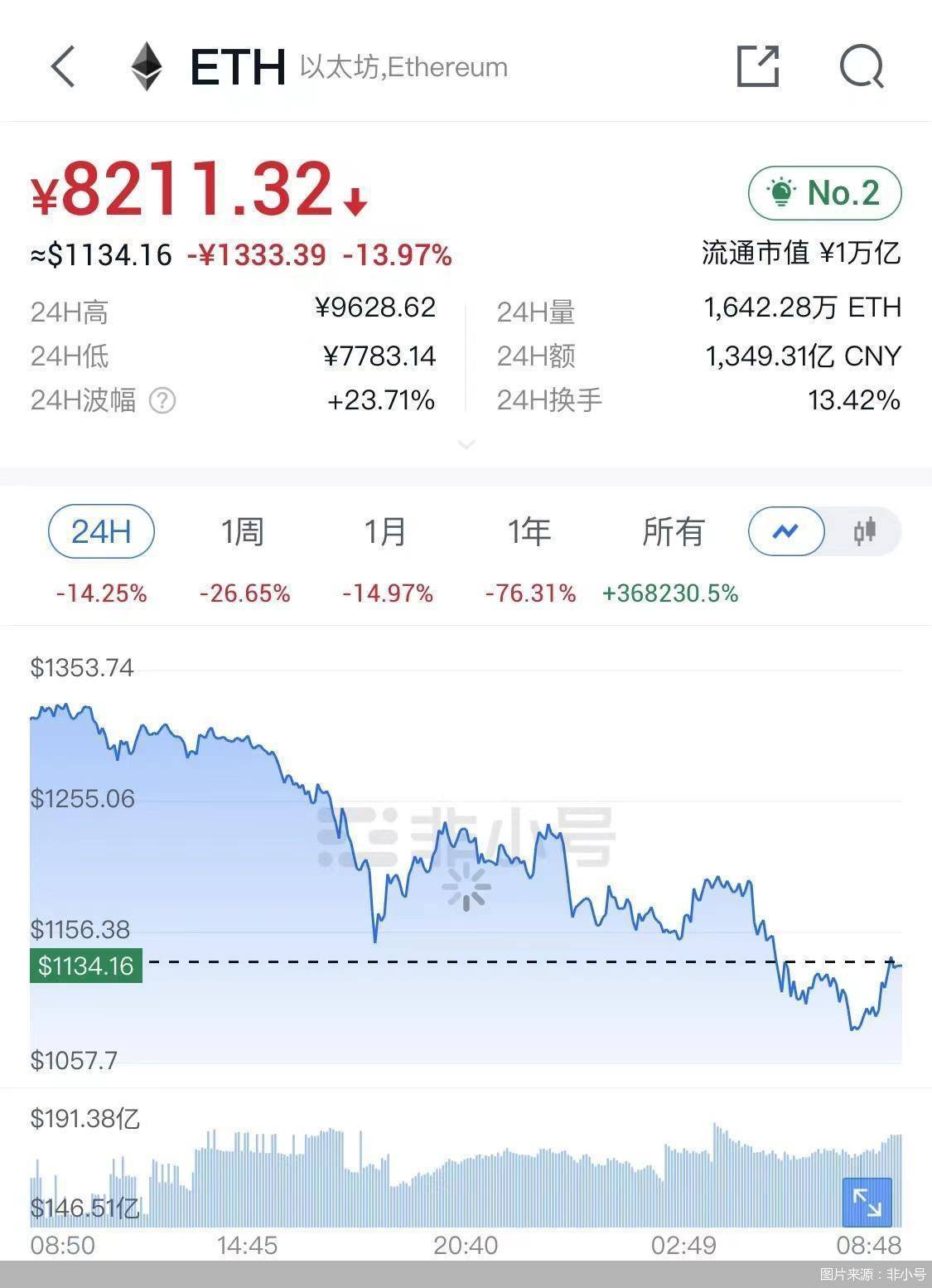Image resolution: width=932 pixels, height=1288 pixels.
Task: Open the search function
Action: (x=862, y=67)
